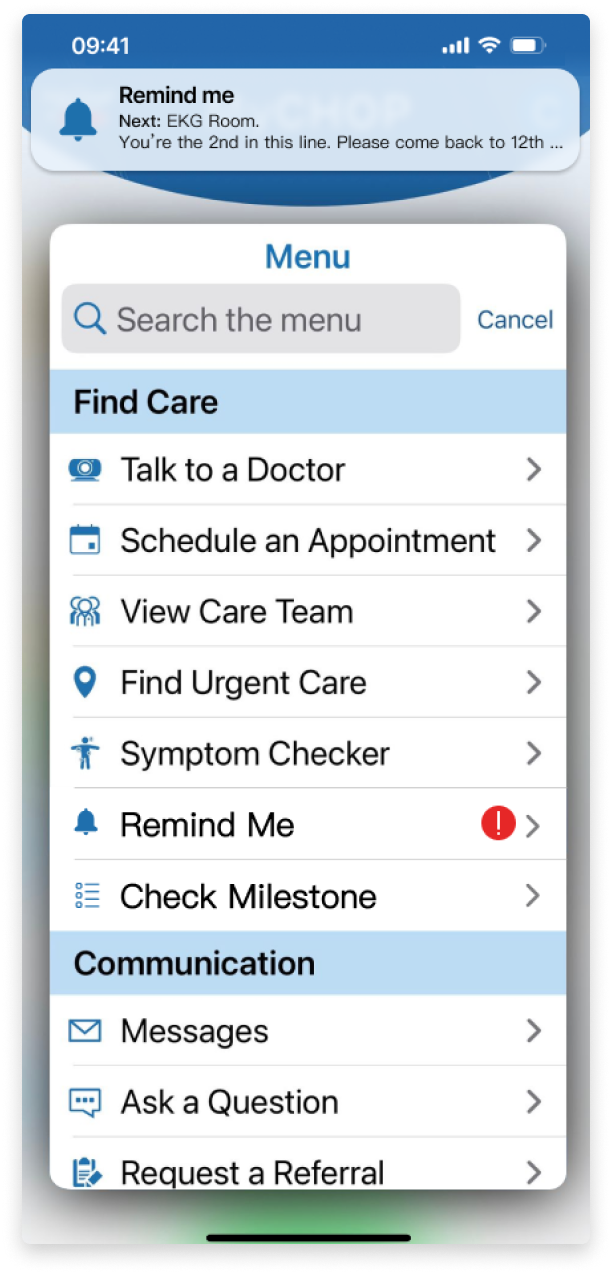This screenshot has width=612, height=1274.
Task: Open Find Urgent Care
Action: coord(308,682)
